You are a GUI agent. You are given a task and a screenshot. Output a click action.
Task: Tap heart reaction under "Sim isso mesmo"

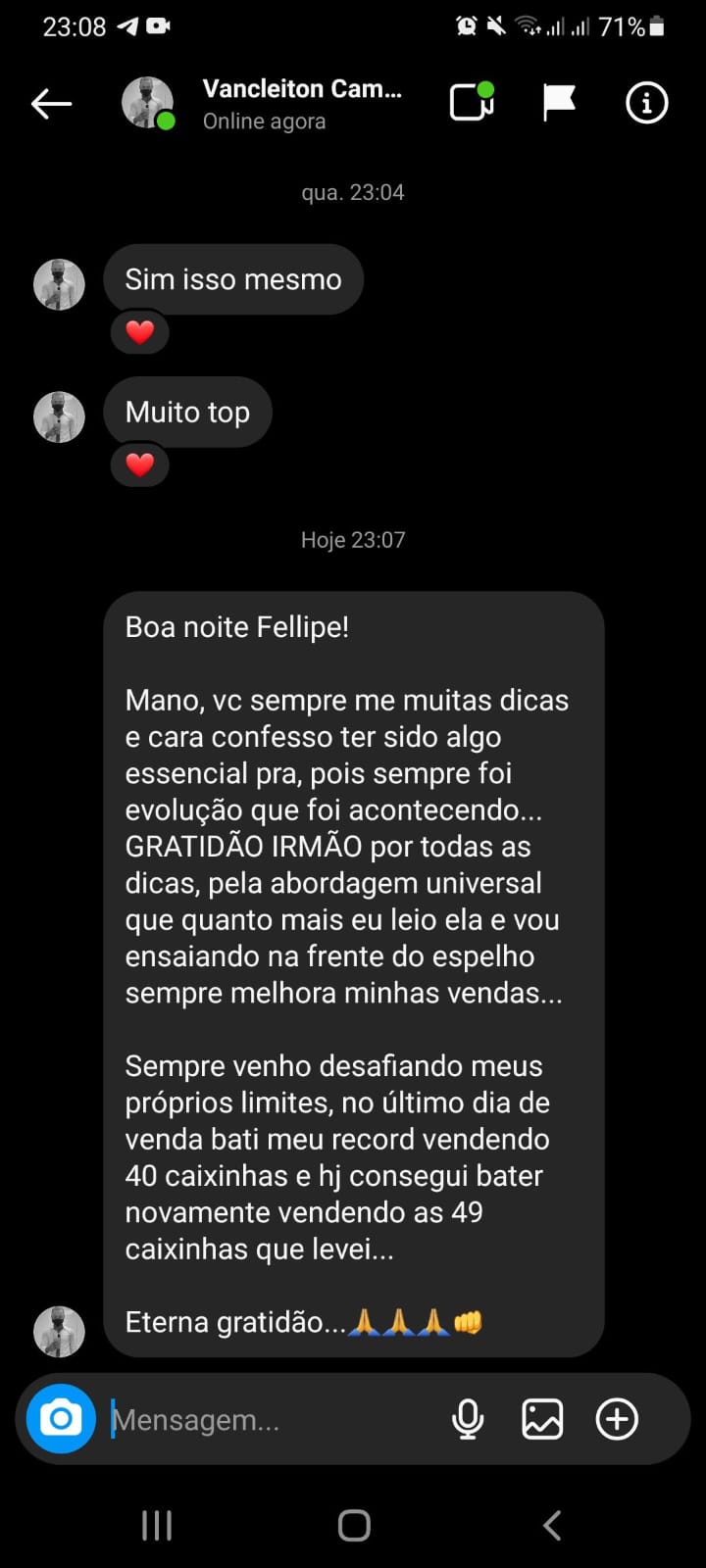click(140, 332)
